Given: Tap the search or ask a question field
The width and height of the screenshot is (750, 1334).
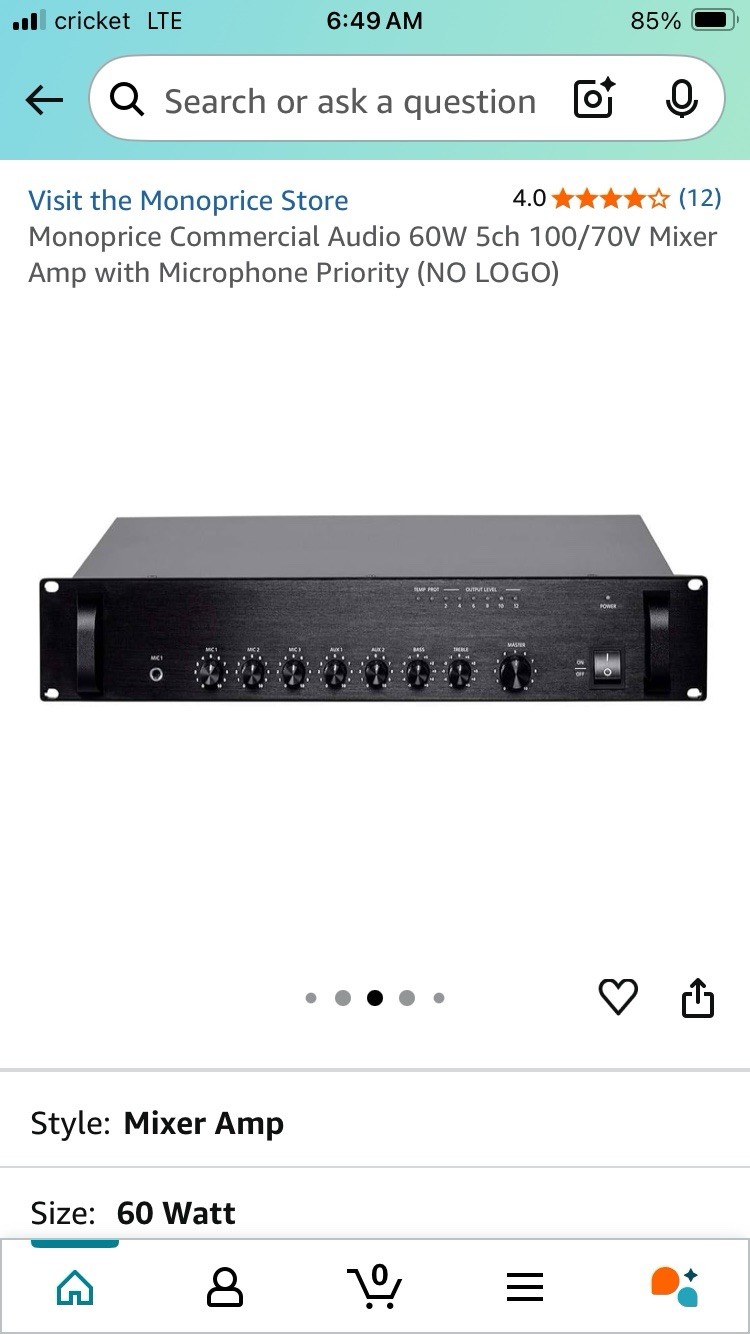Looking at the screenshot, I should tap(350, 101).
